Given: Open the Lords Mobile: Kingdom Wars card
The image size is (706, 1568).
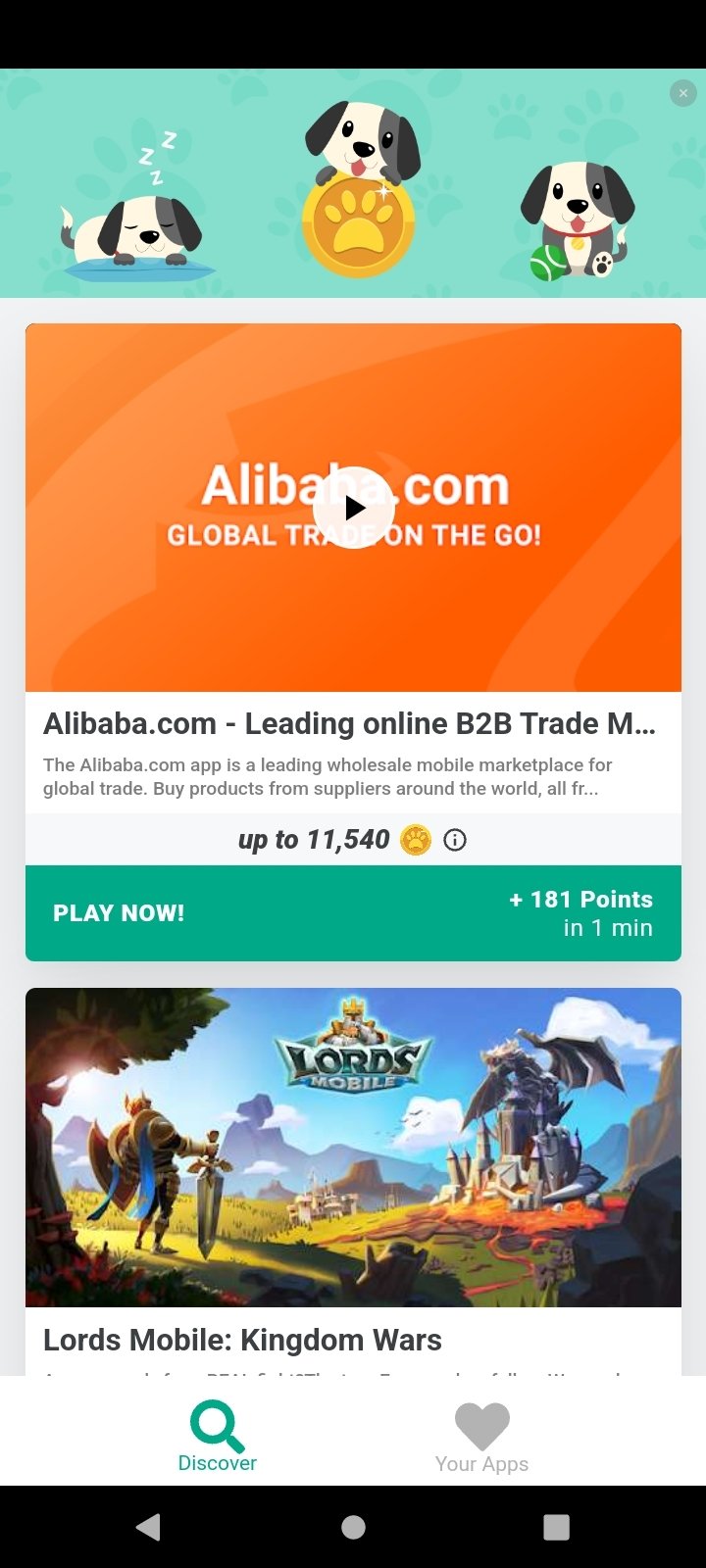Looking at the screenshot, I should tap(353, 1182).
